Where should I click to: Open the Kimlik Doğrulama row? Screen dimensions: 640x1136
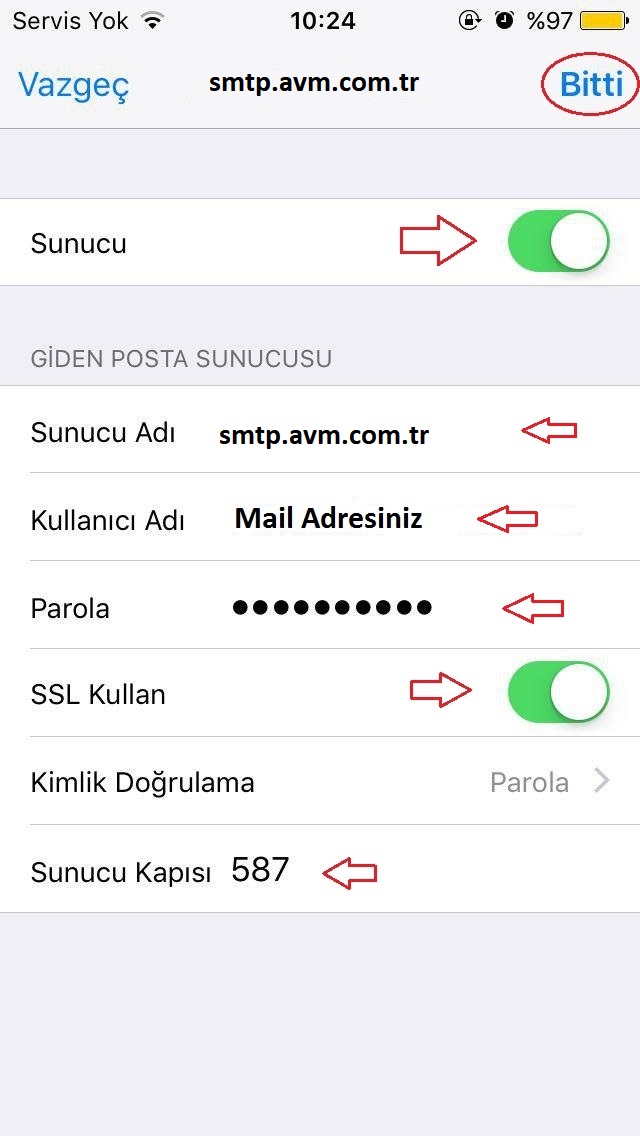point(320,782)
